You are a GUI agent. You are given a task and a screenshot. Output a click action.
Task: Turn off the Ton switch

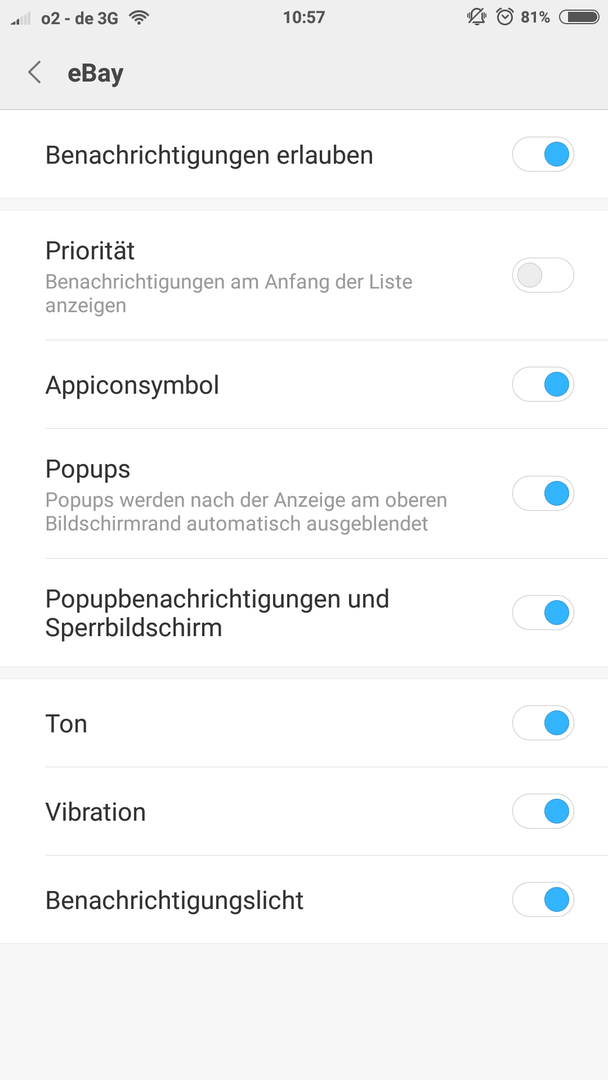543,723
